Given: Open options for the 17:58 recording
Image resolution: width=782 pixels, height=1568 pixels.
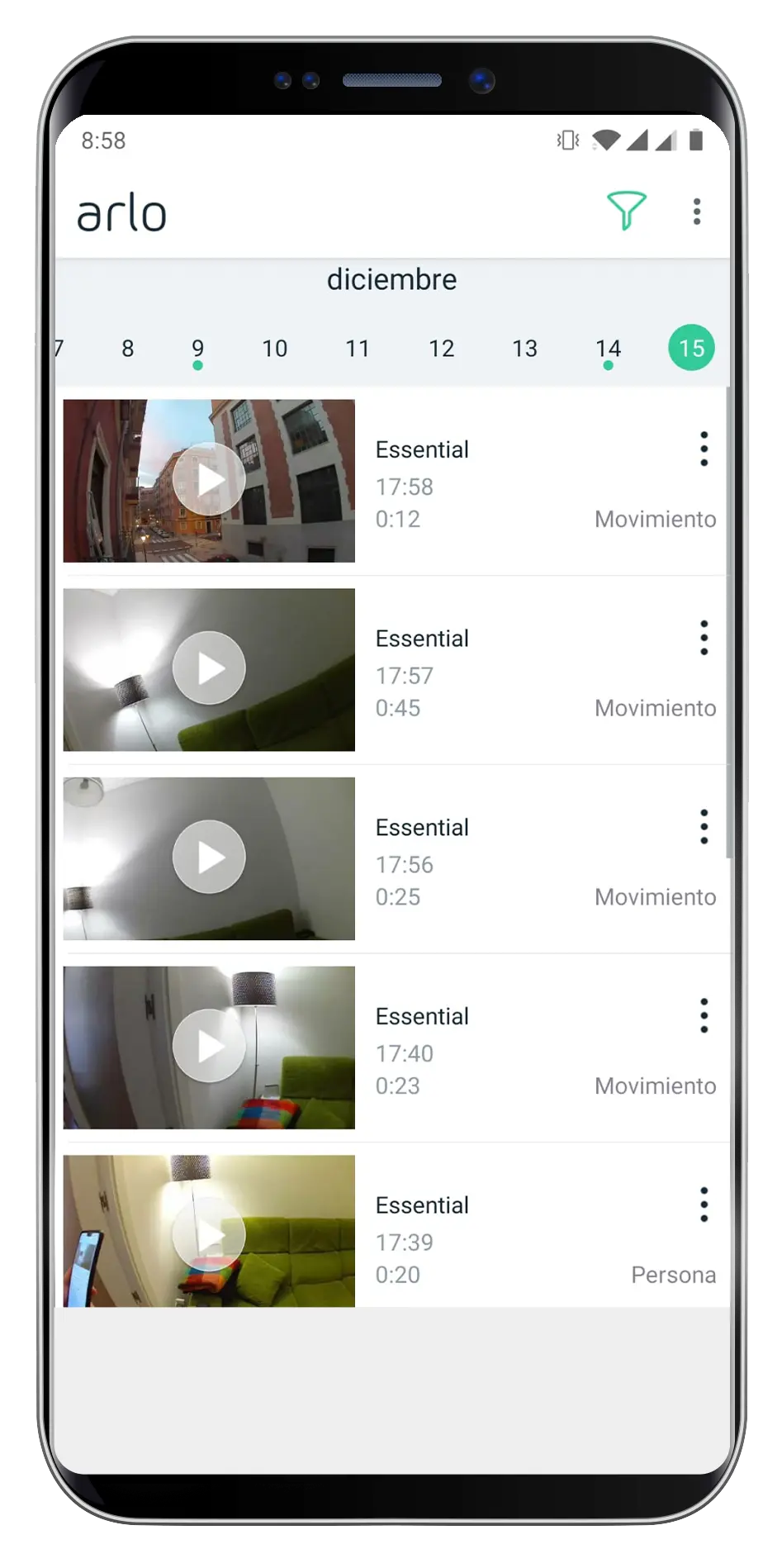Looking at the screenshot, I should [x=704, y=449].
